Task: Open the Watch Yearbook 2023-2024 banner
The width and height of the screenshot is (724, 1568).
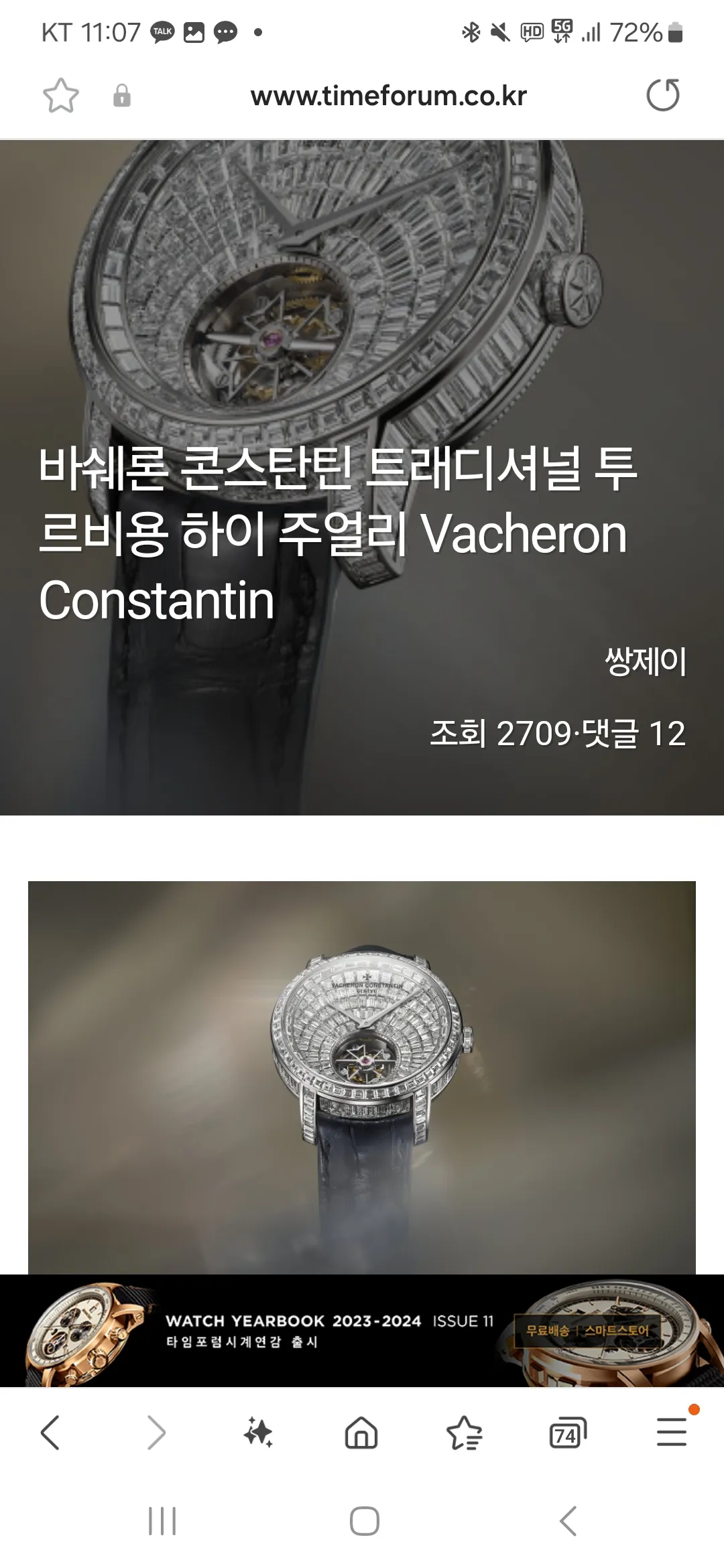Action: coord(362,1331)
